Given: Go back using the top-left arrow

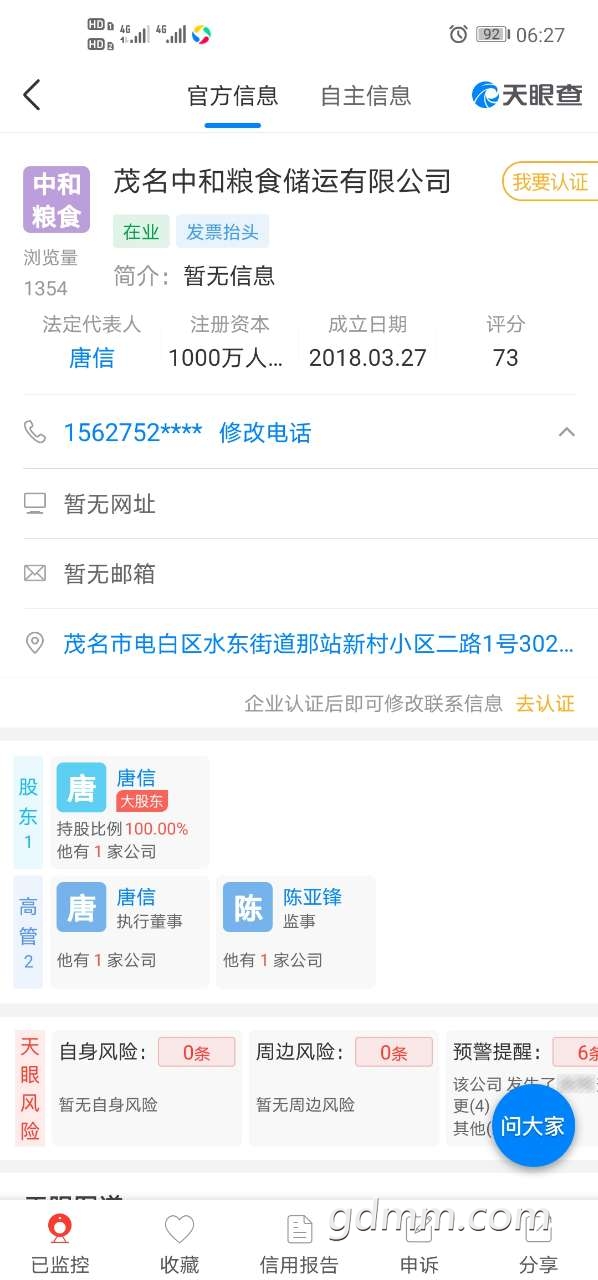Looking at the screenshot, I should coord(32,95).
